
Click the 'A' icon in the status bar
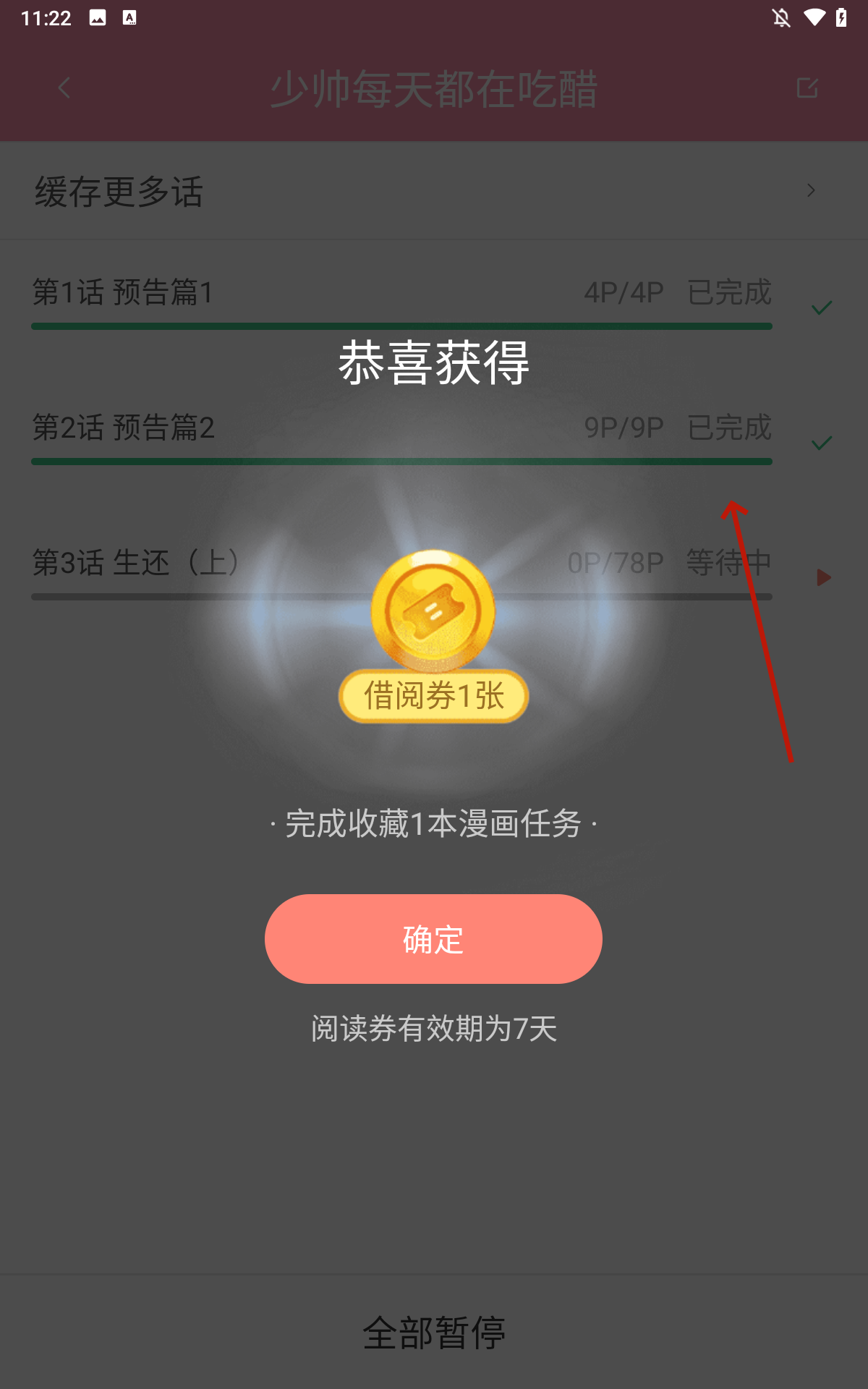[x=130, y=18]
